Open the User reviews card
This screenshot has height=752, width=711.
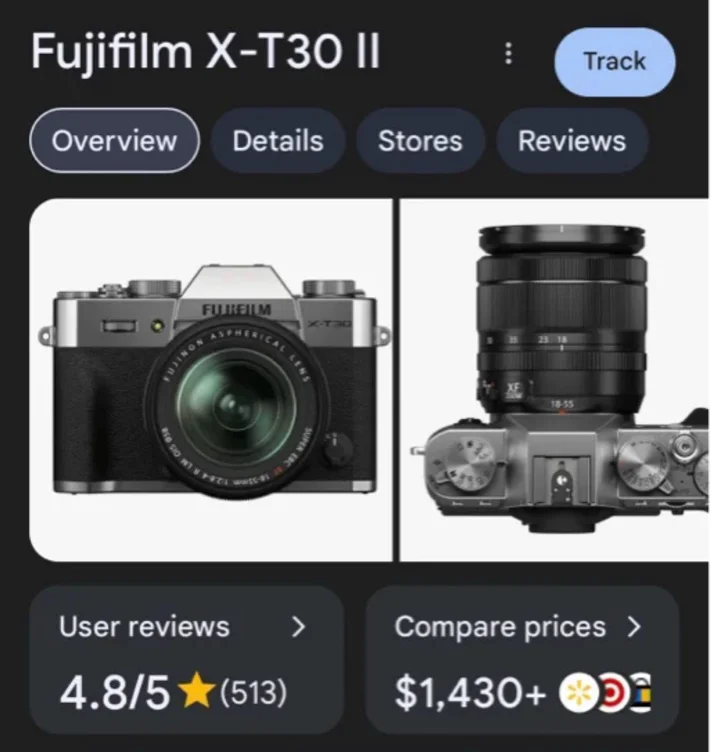(186, 659)
